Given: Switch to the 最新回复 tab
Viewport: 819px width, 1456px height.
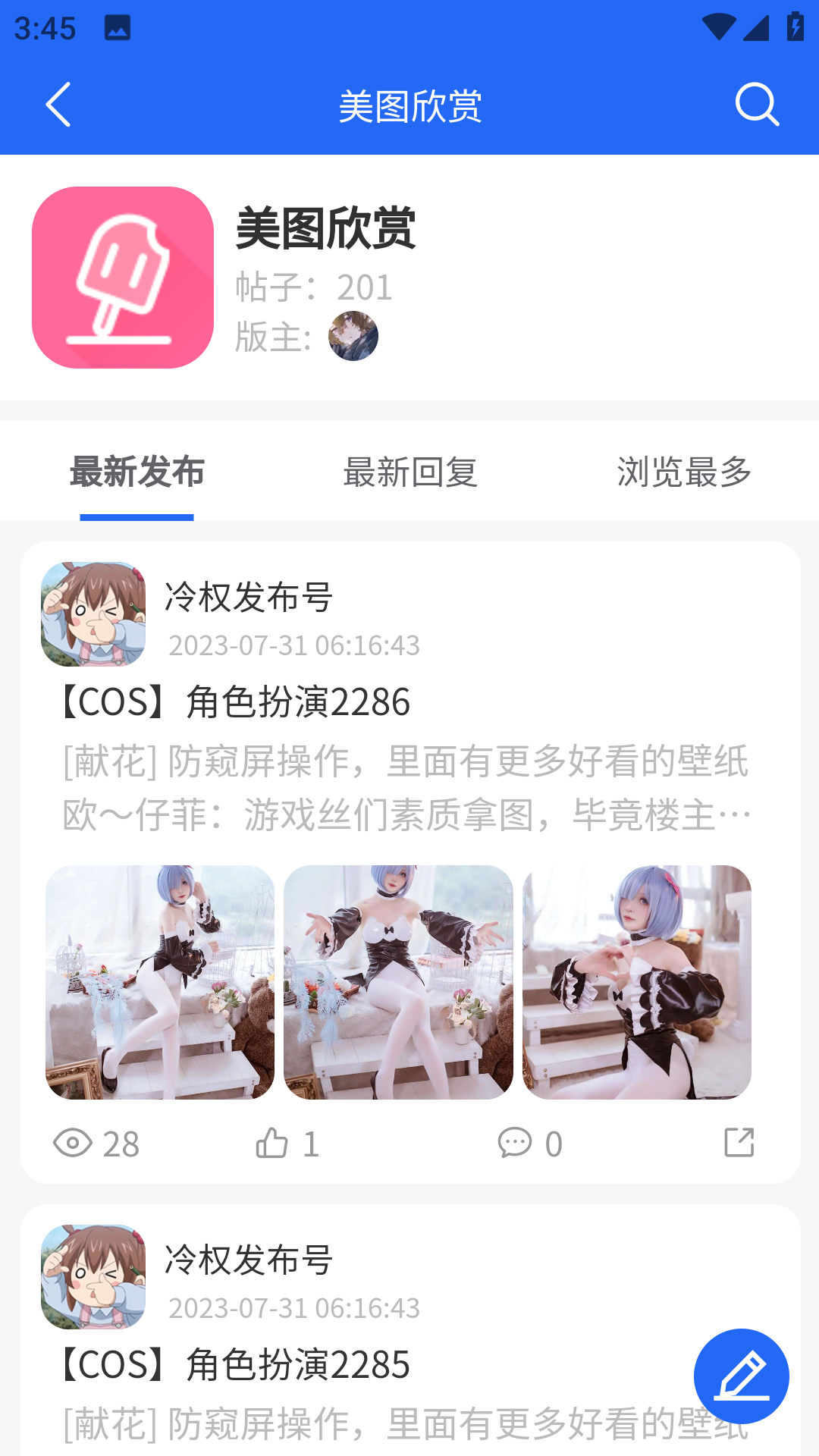Looking at the screenshot, I should point(410,472).
